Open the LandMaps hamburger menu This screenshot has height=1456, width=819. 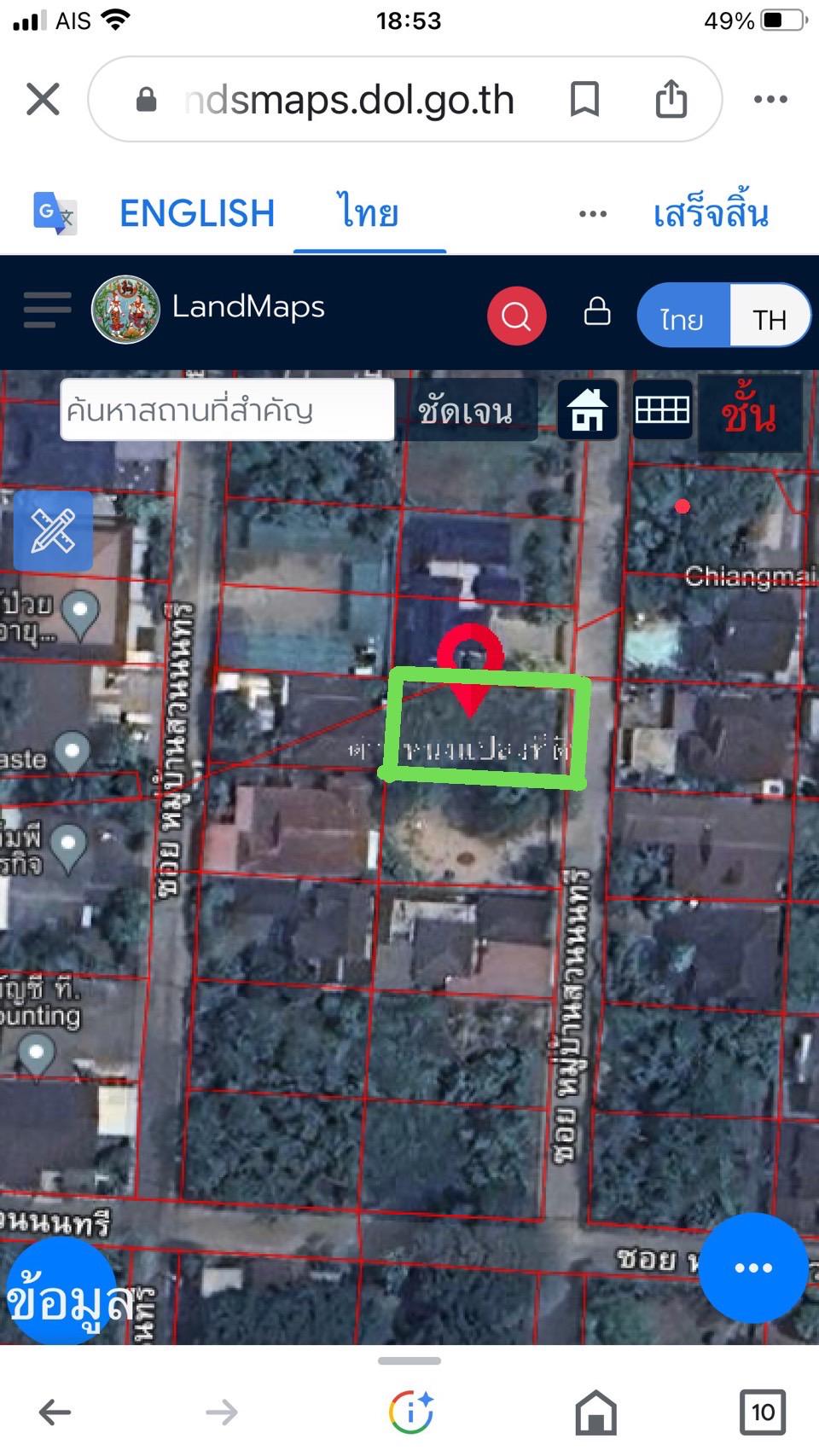(x=47, y=310)
